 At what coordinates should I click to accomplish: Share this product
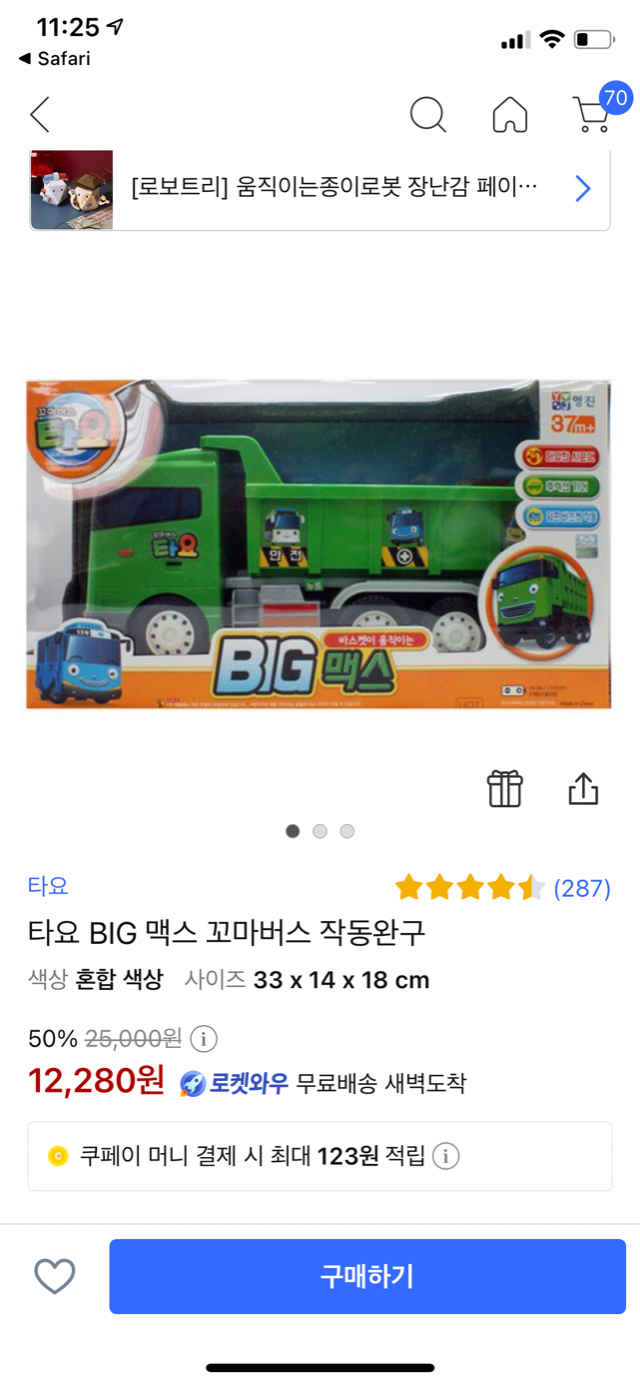(x=583, y=789)
